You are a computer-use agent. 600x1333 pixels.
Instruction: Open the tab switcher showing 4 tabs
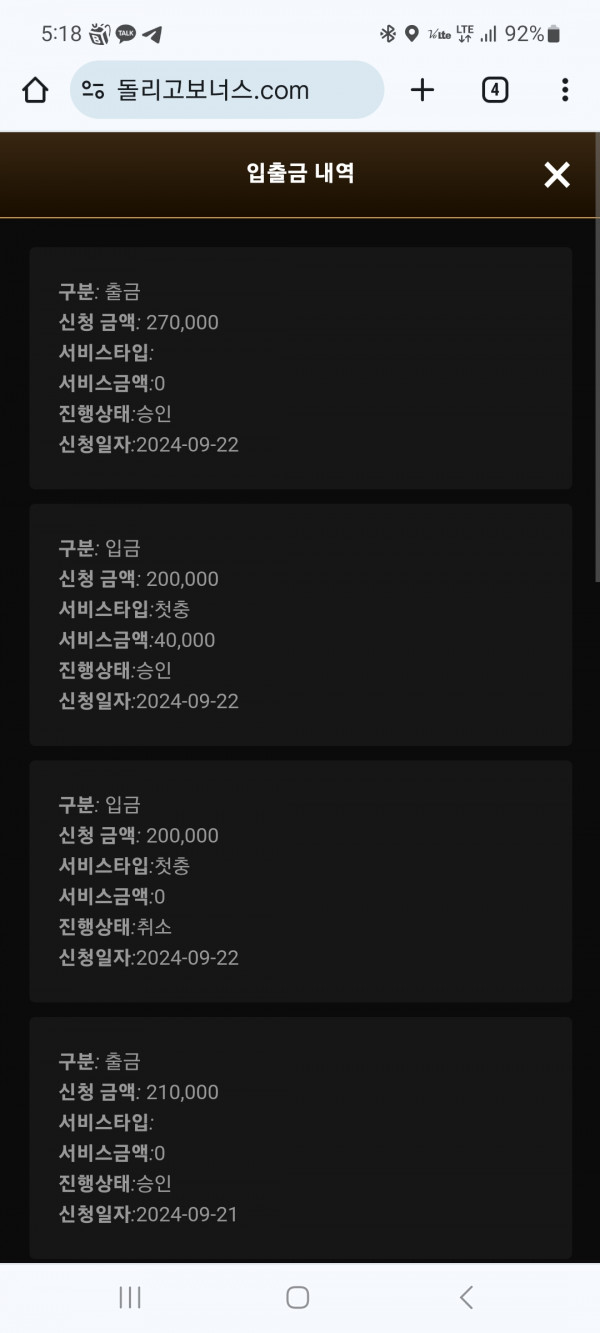click(494, 91)
